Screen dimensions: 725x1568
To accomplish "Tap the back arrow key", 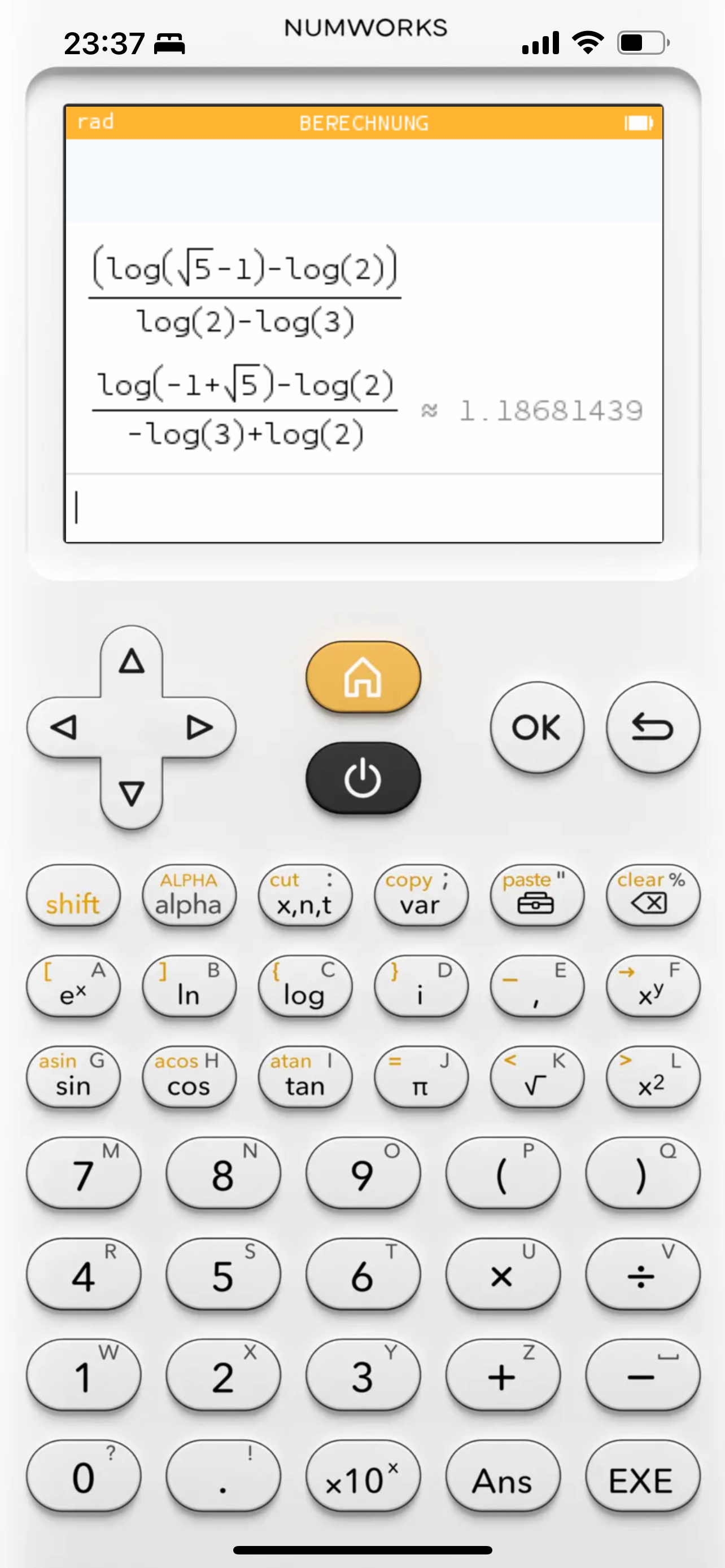I will [x=653, y=727].
